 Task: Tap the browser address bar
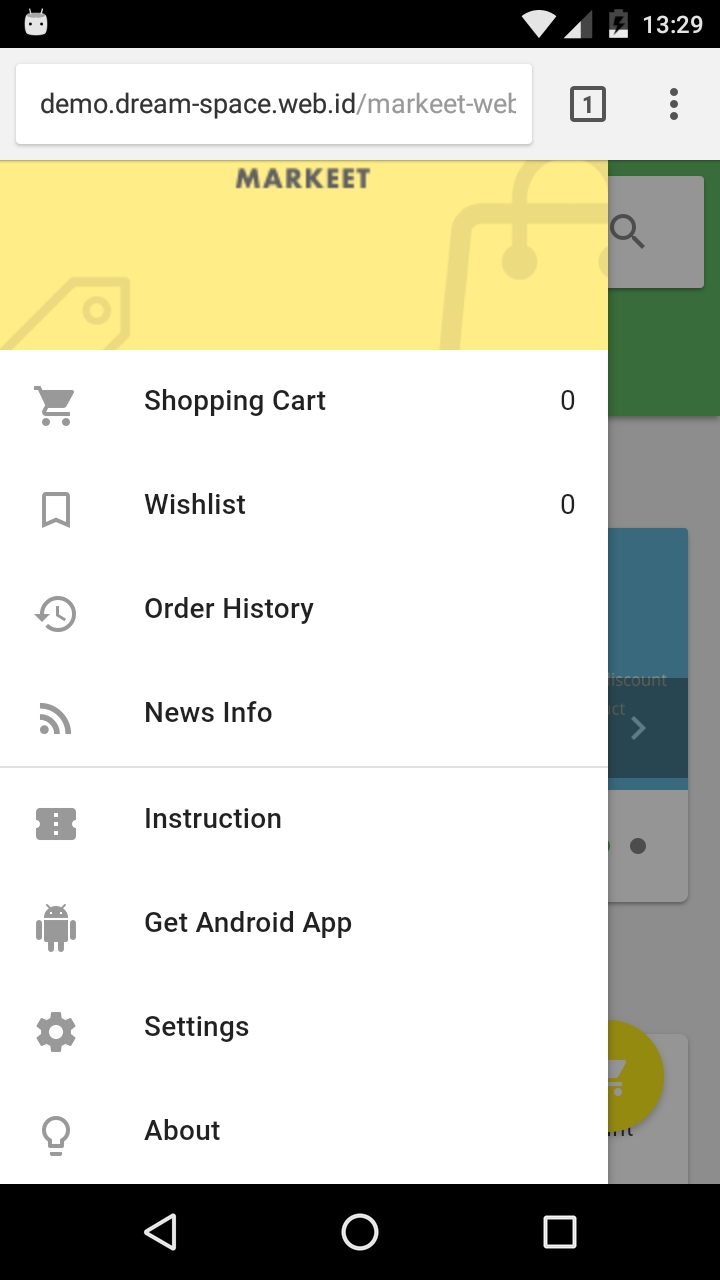(x=275, y=104)
